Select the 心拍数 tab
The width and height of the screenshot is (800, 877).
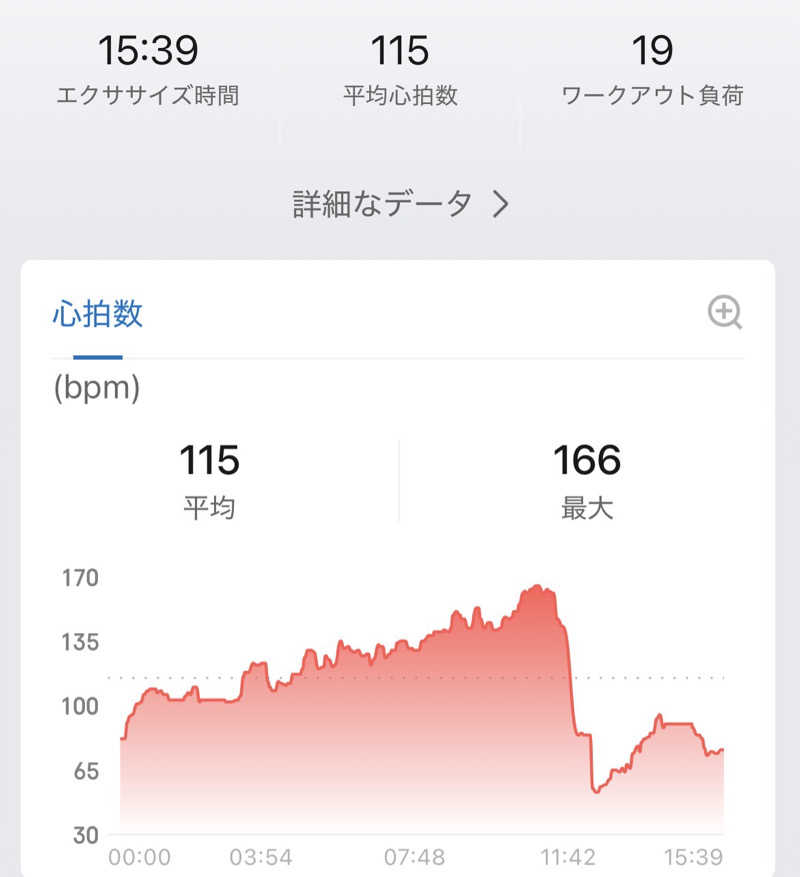coord(97,314)
